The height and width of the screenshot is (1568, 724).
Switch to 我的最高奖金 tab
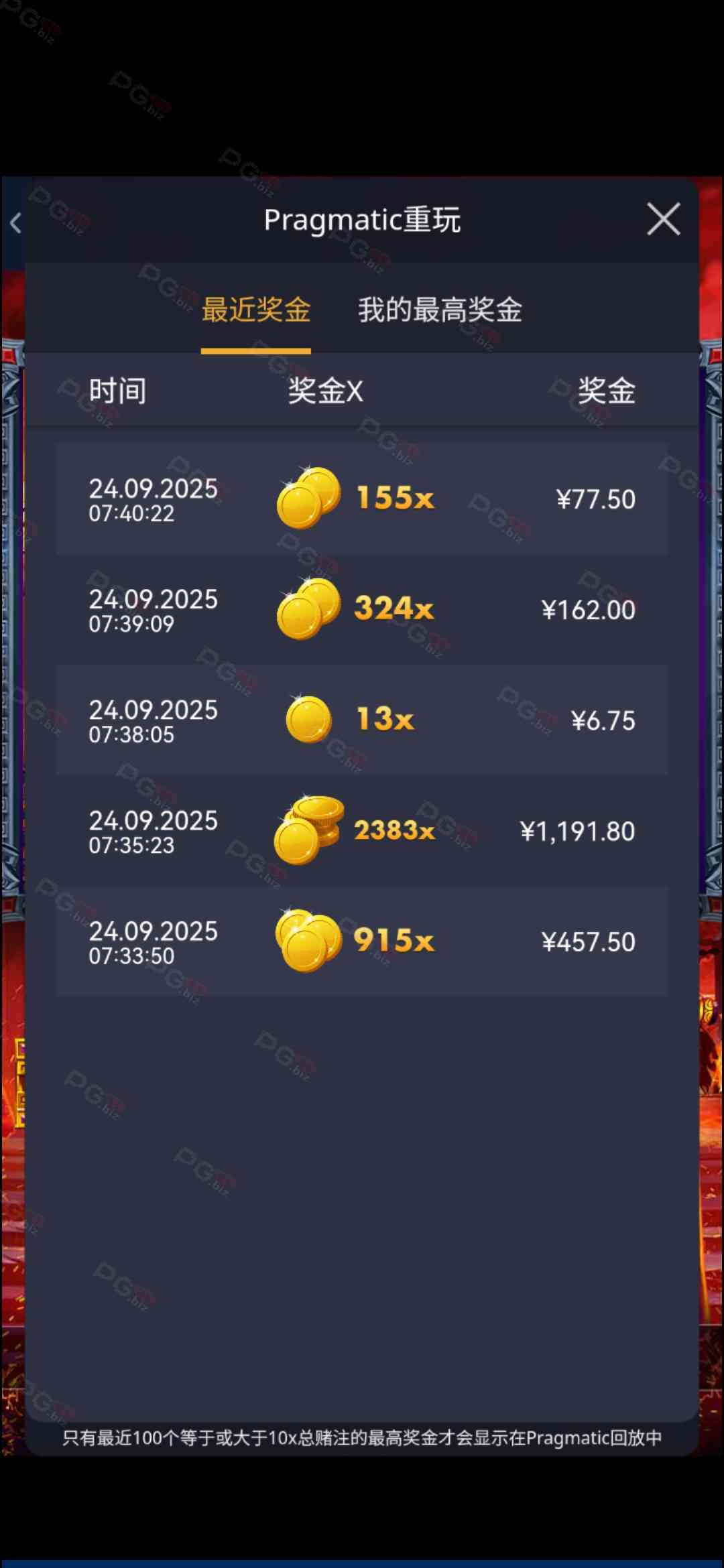(440, 310)
